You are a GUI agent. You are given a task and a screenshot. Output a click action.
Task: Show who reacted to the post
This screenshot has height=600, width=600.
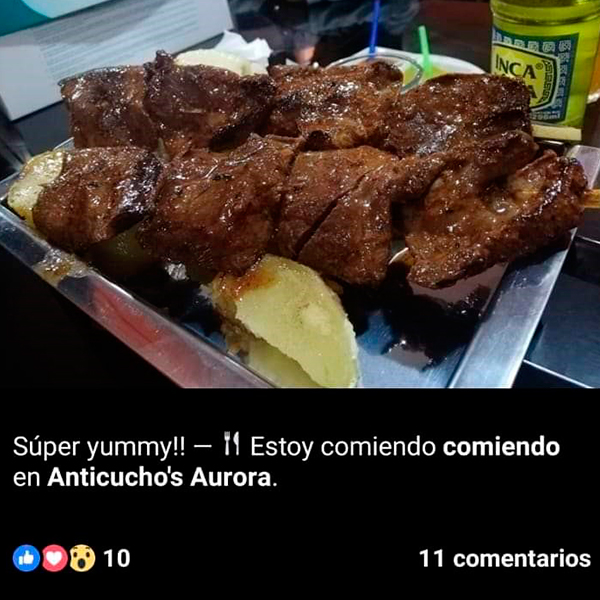[70, 558]
